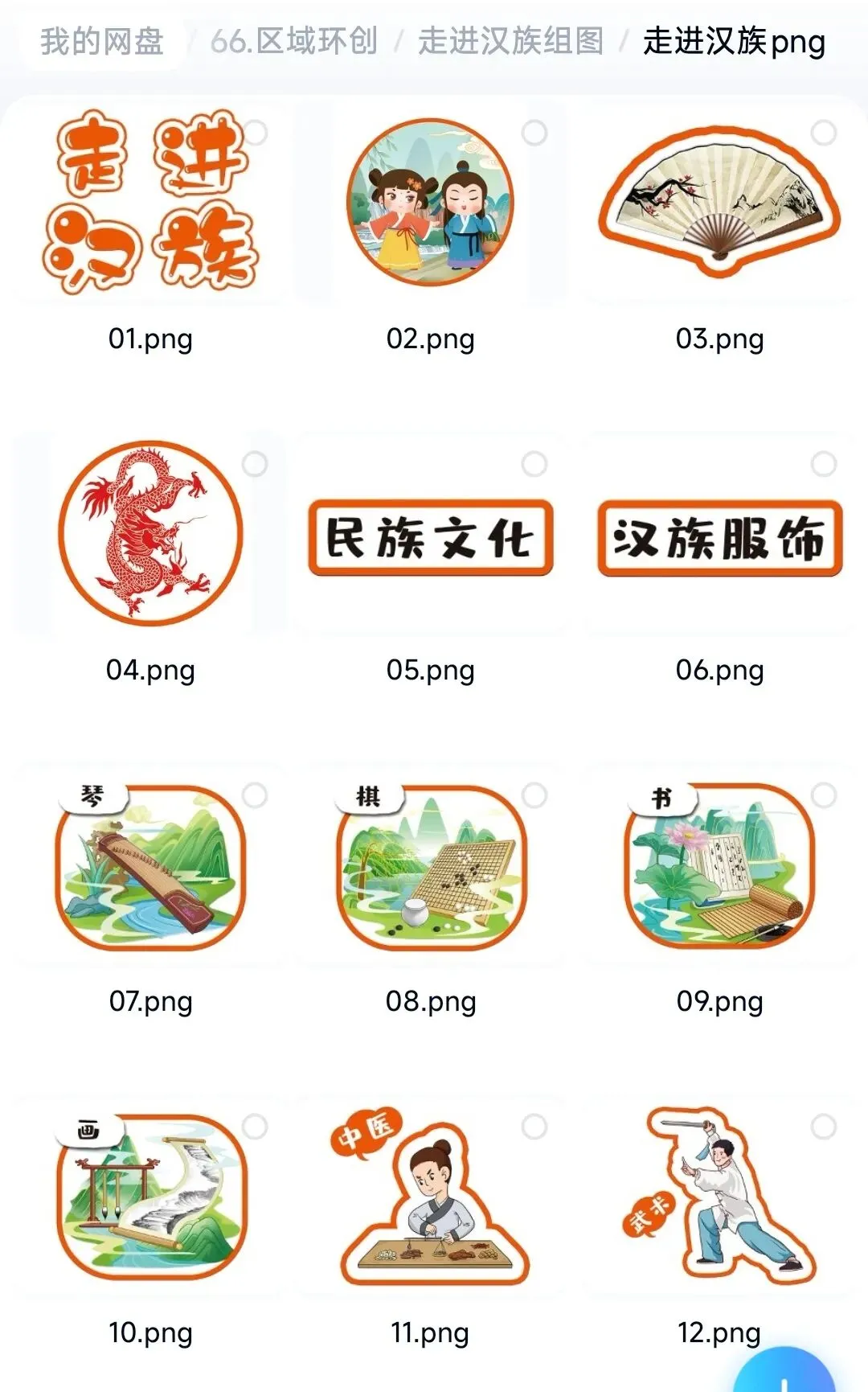
Task: Mark 05.png as selected
Action: (534, 464)
